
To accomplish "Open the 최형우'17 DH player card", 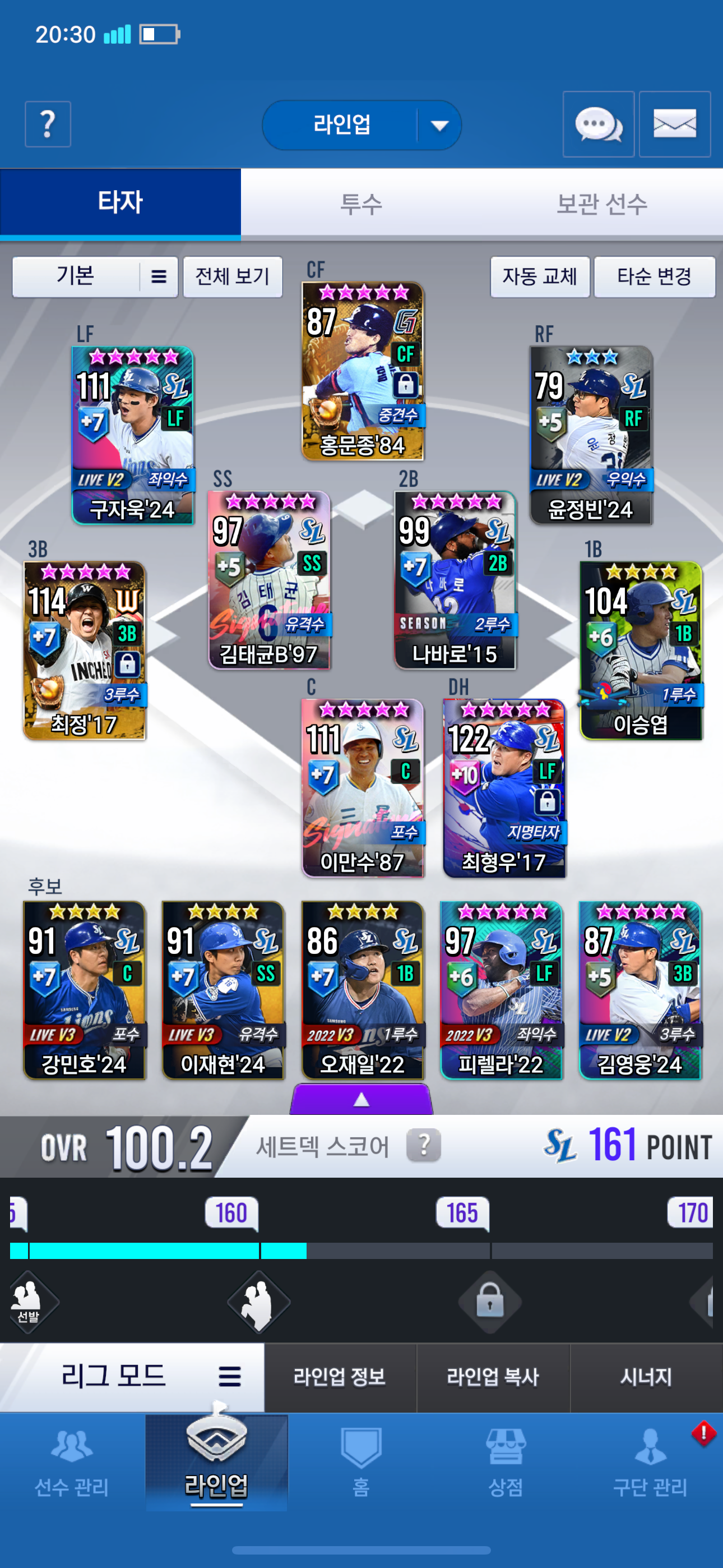I will tap(504, 788).
